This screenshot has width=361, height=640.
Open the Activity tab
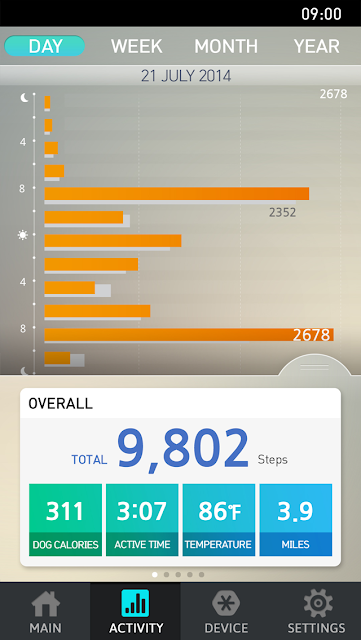(x=136, y=611)
